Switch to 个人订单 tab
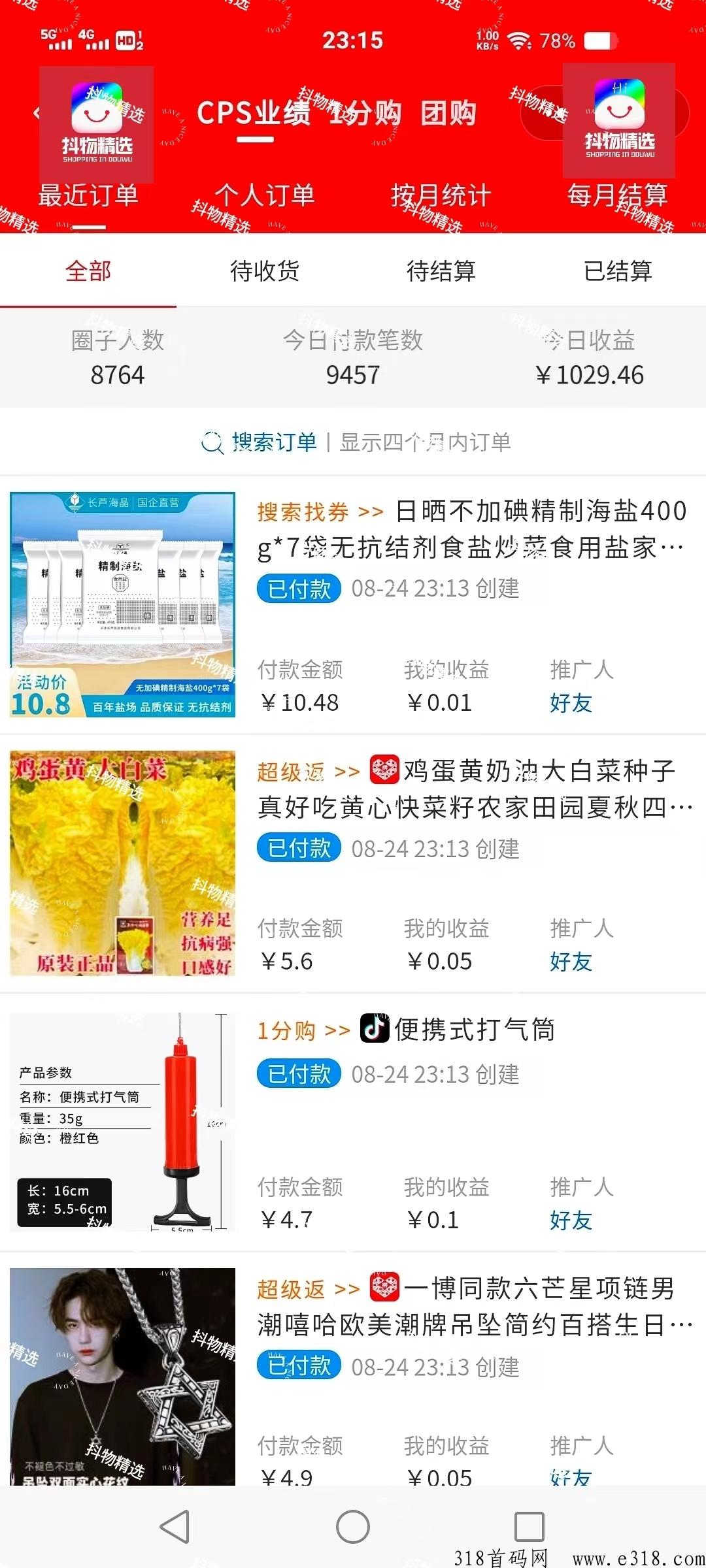 pos(265,195)
